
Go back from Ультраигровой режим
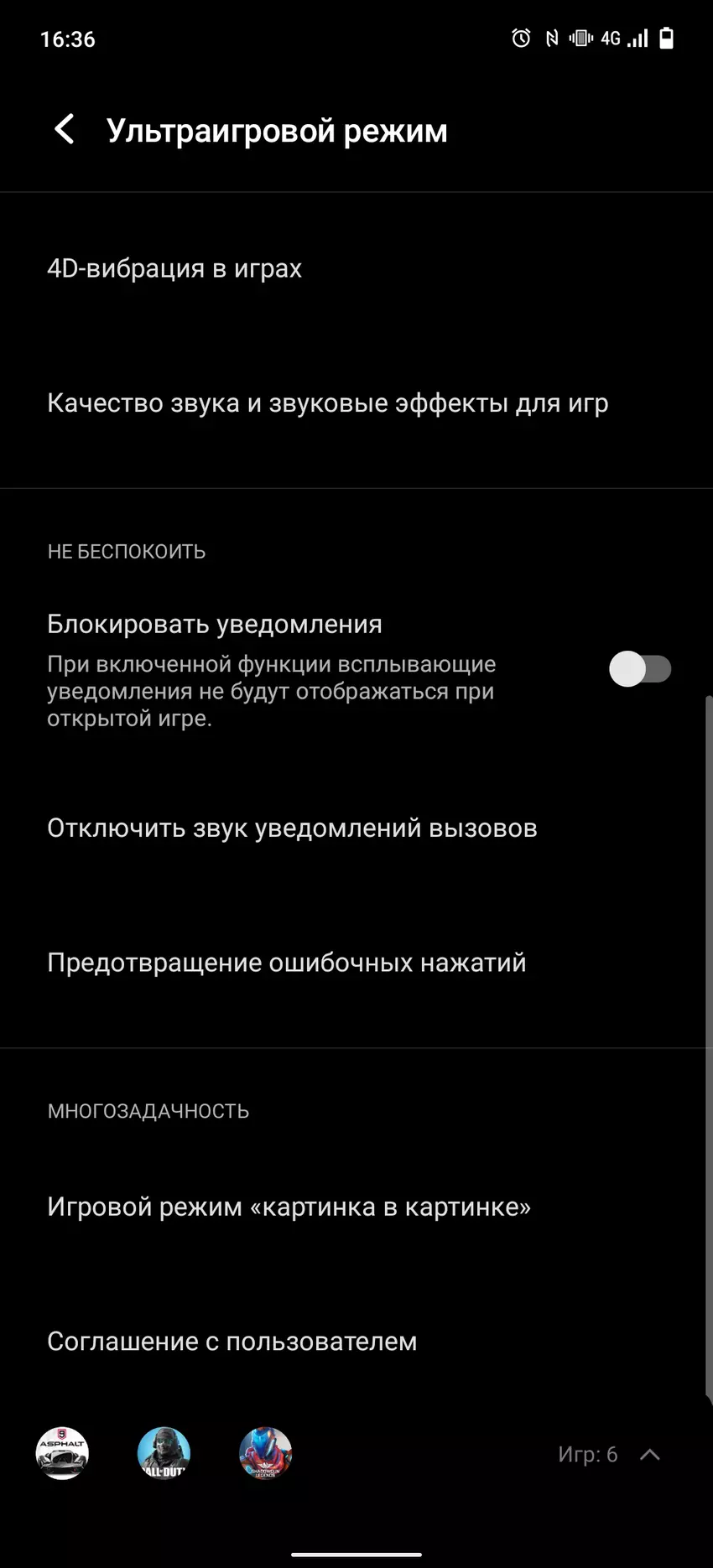tap(65, 130)
